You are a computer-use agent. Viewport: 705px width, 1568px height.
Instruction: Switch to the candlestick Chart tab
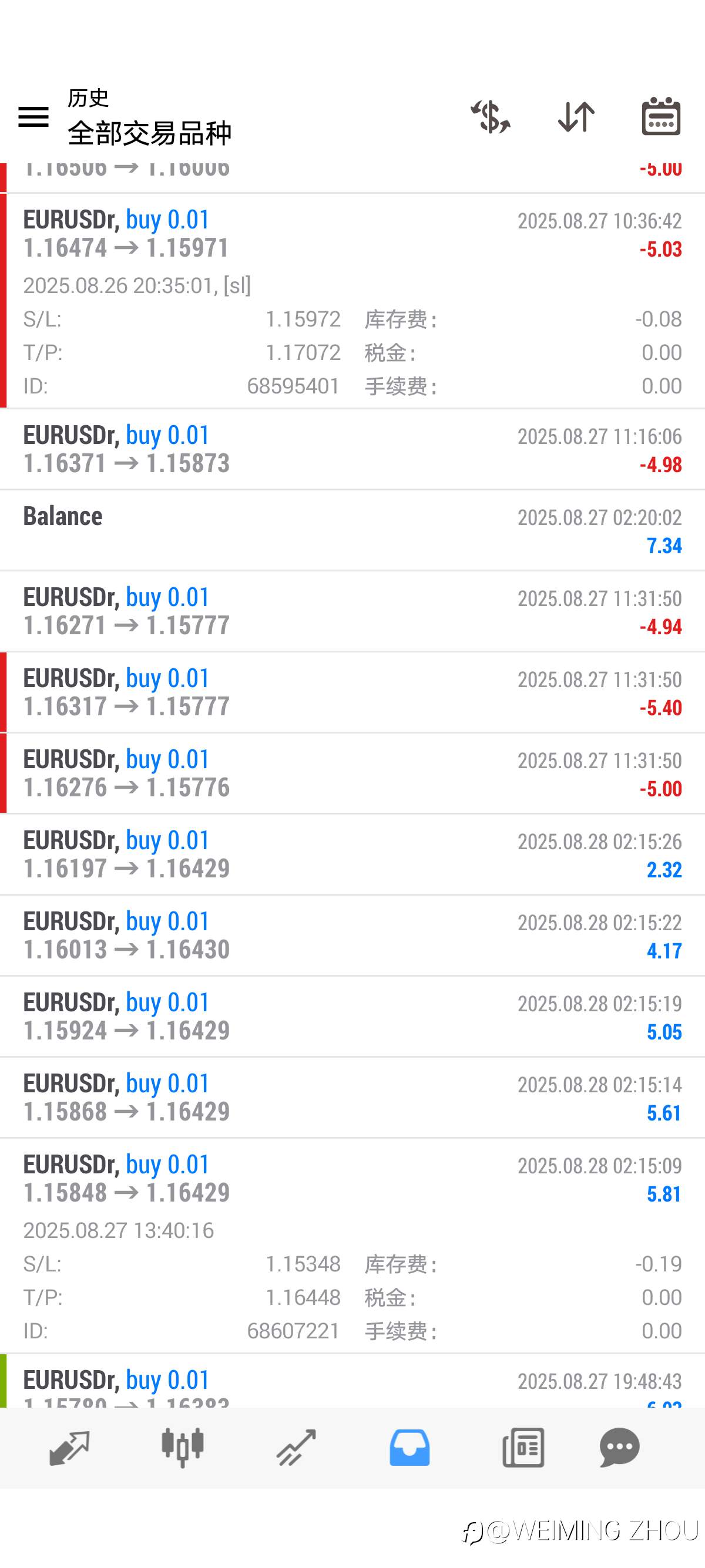(x=183, y=1448)
